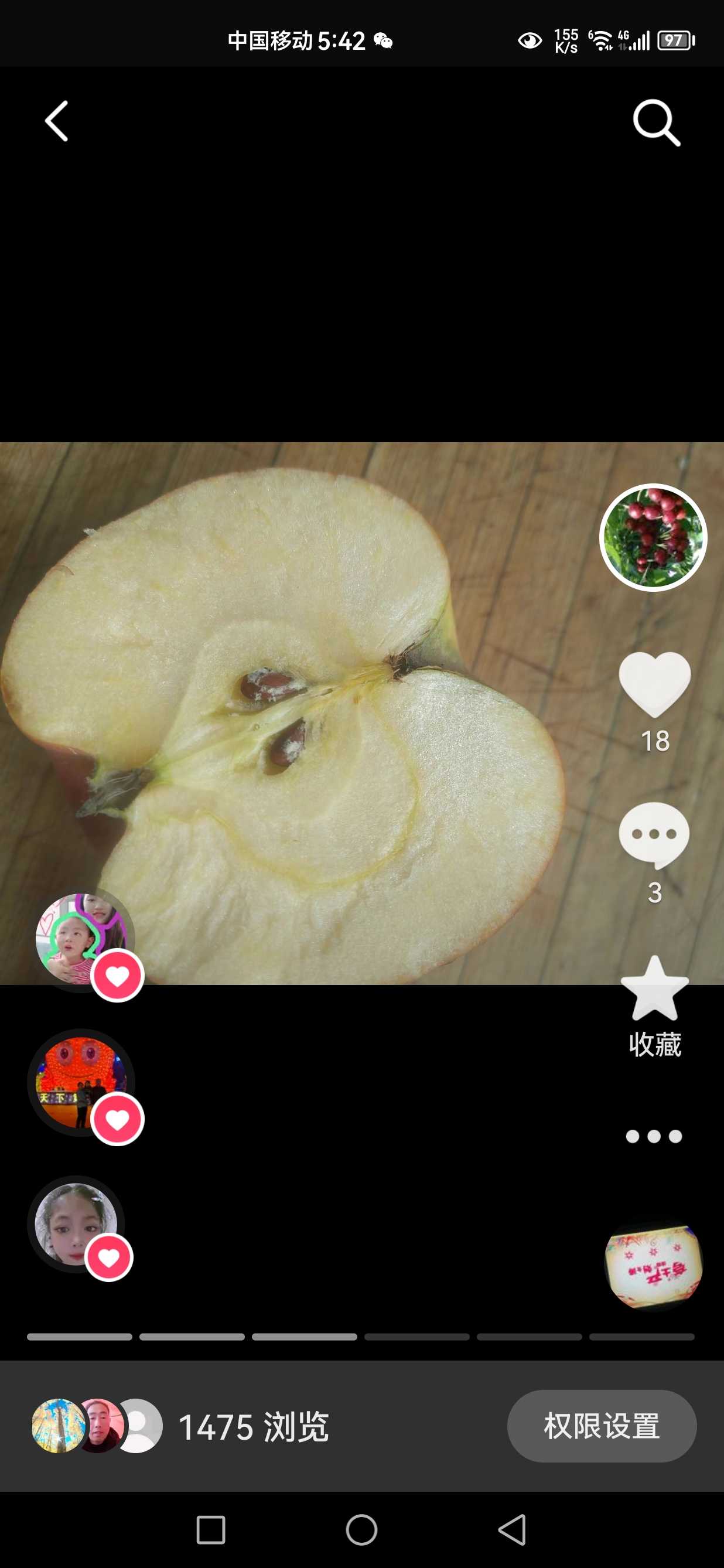Image resolution: width=724 pixels, height=1568 pixels.
Task: Tap the spinning music disc thumbnail
Action: pos(654,1266)
